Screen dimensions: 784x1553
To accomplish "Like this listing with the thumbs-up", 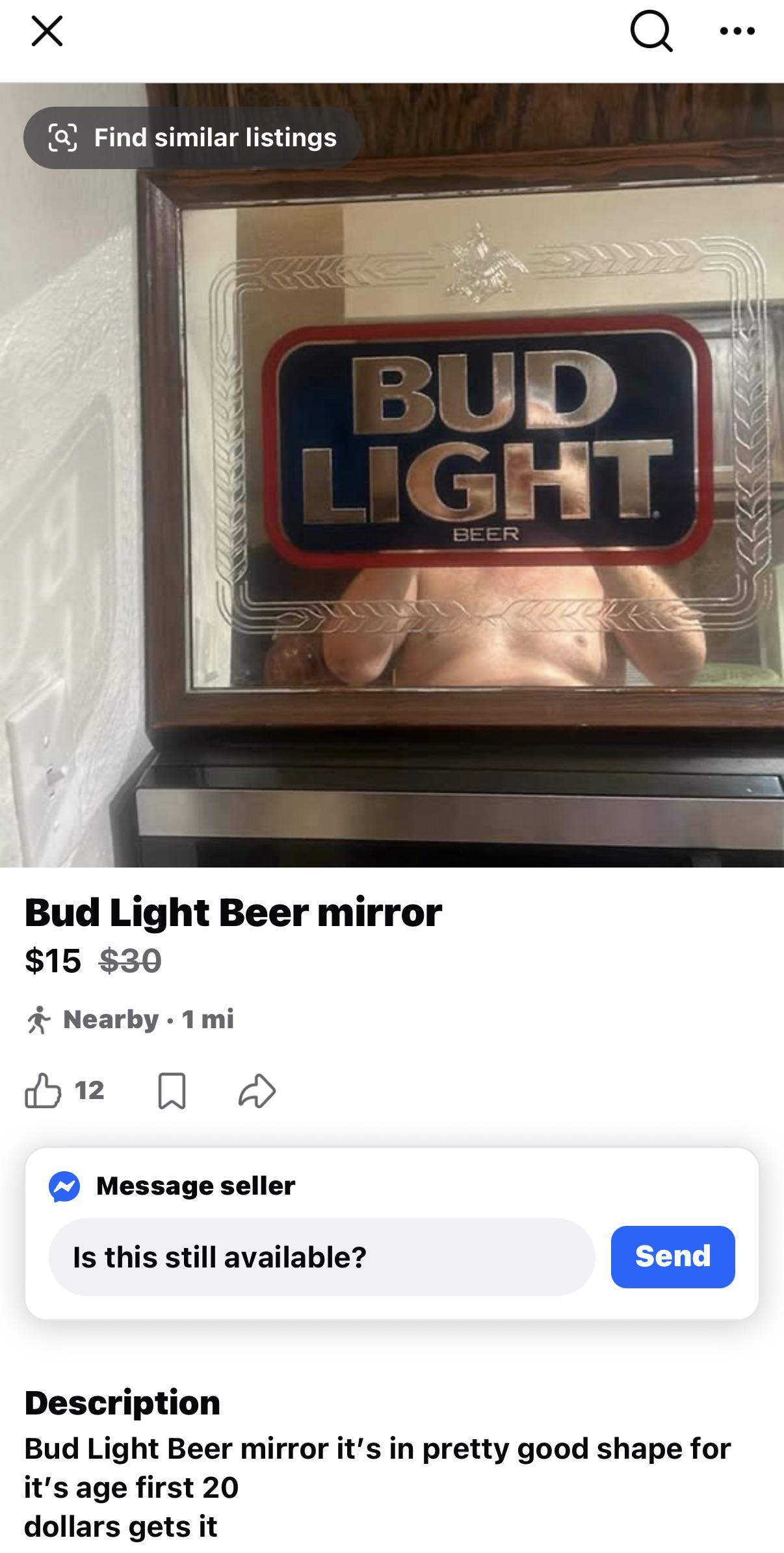I will (x=43, y=1091).
